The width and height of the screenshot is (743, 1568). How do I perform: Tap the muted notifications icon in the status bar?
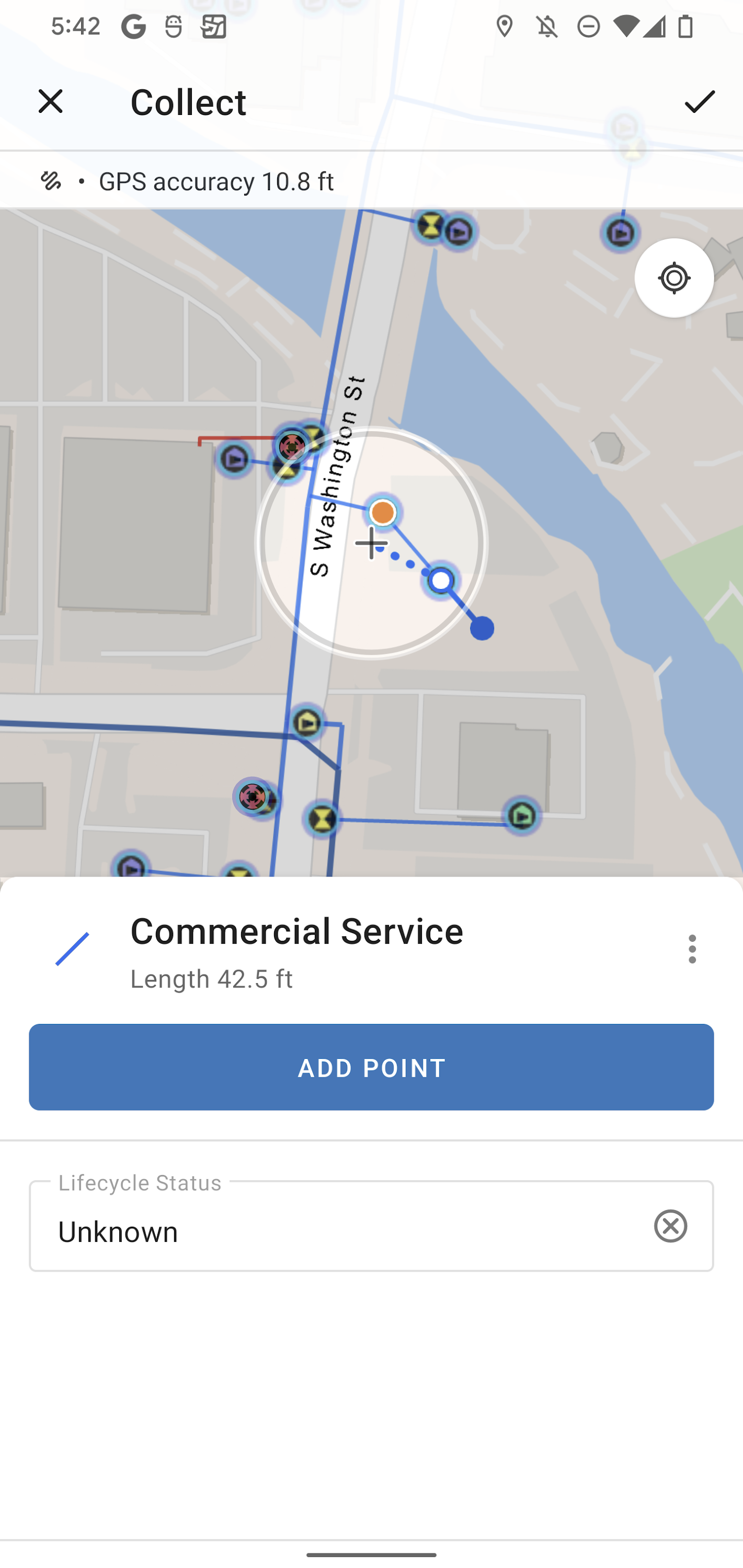(x=546, y=27)
